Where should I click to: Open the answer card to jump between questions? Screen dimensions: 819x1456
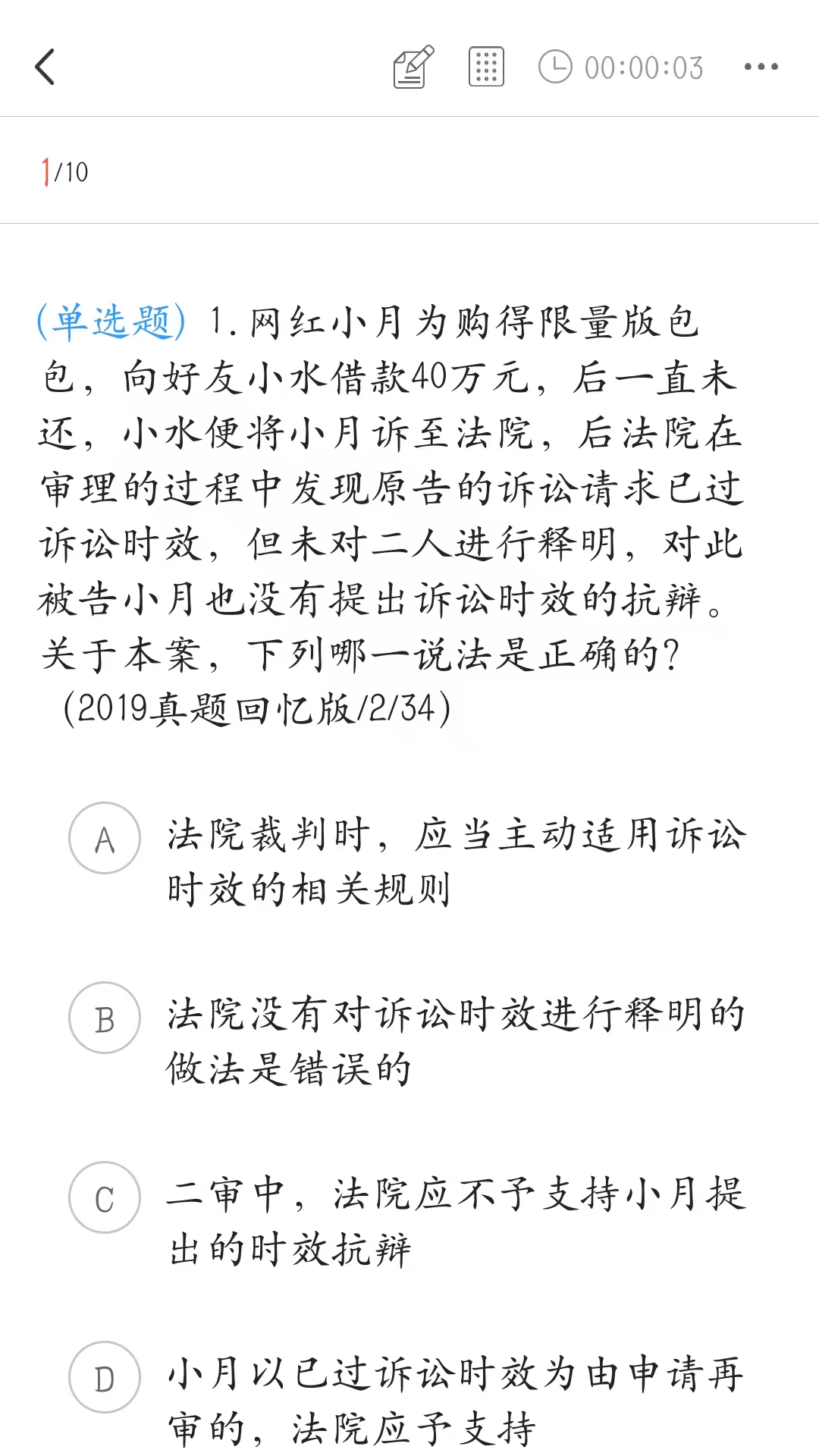tap(486, 66)
